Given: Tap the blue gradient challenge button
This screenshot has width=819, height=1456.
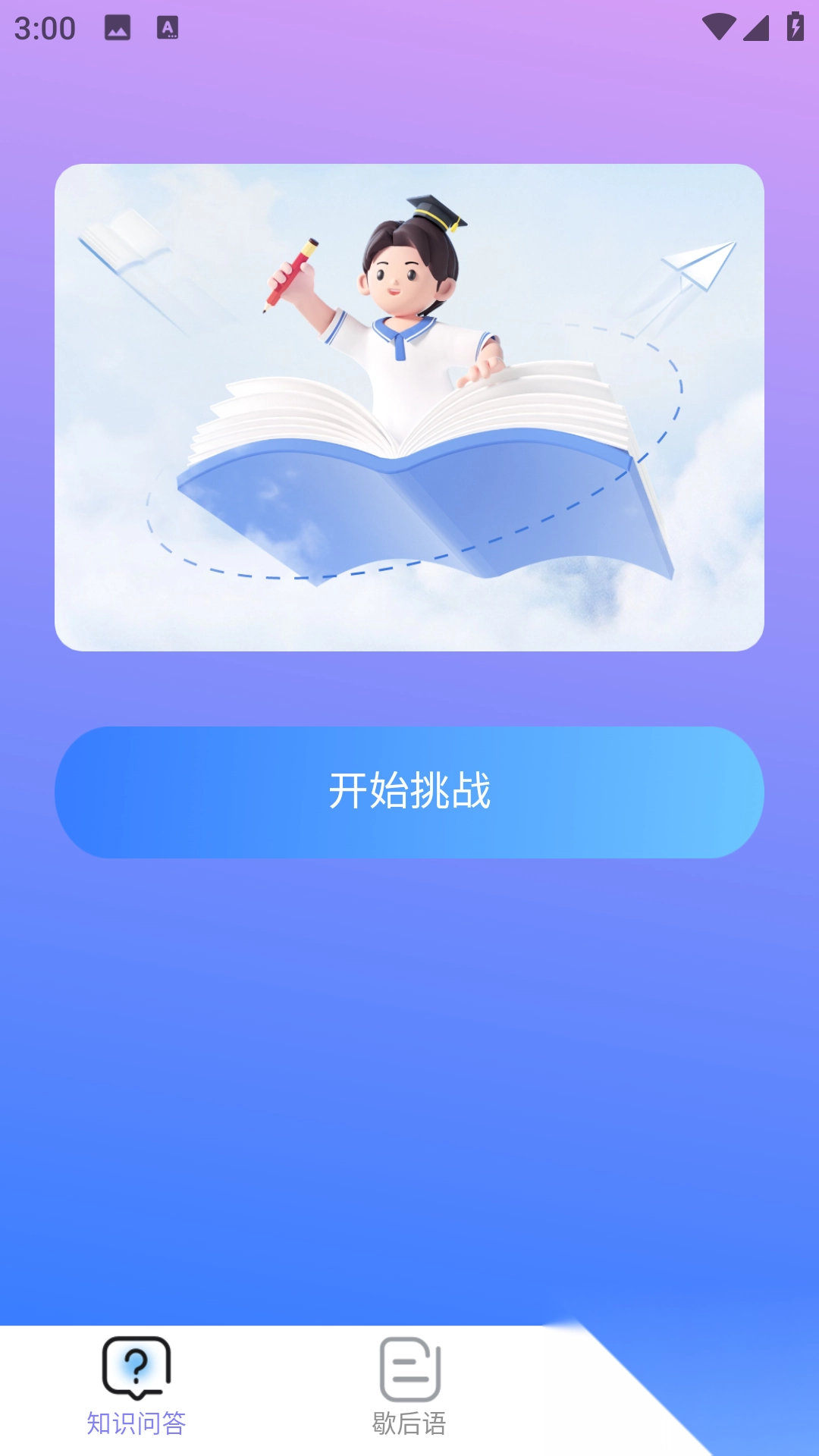Looking at the screenshot, I should (x=409, y=791).
